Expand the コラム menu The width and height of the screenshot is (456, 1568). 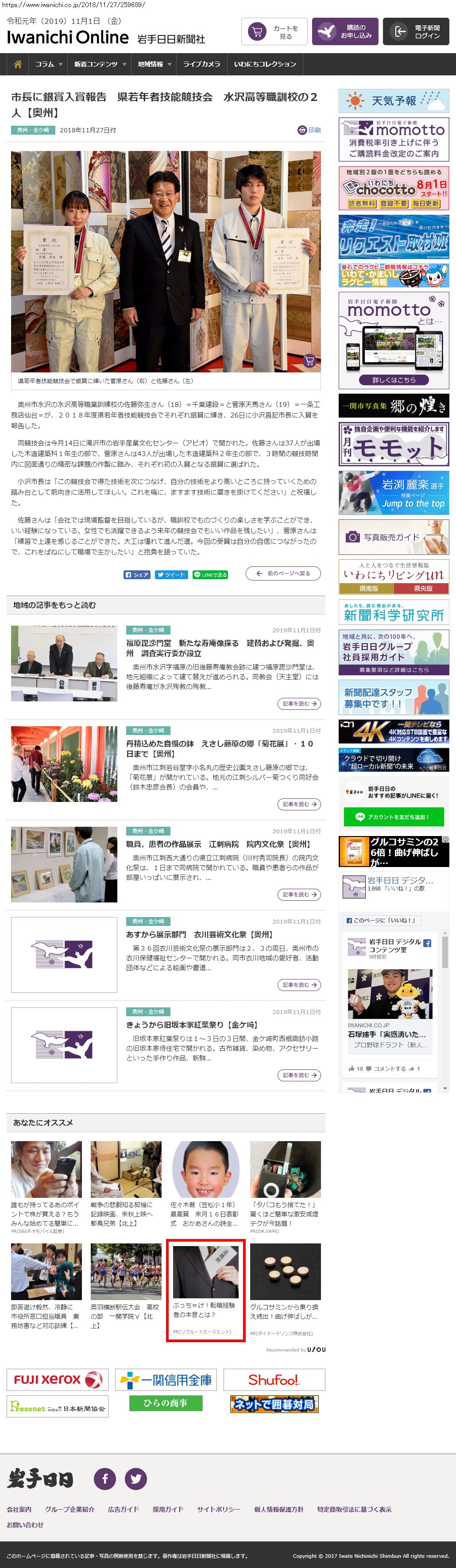tap(48, 64)
